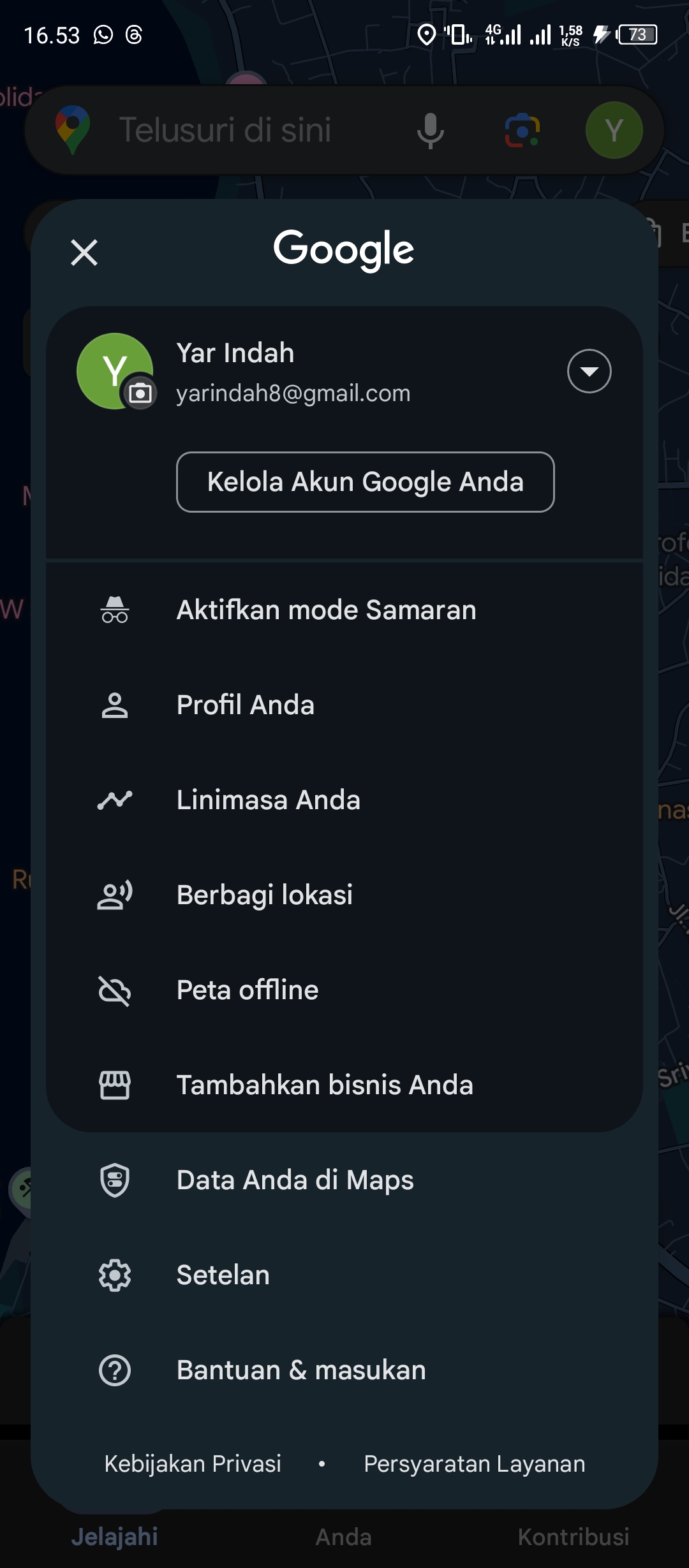Screen dimensions: 689x1568
Task: Select Tambahkan bisnis Anda
Action: click(344, 1085)
